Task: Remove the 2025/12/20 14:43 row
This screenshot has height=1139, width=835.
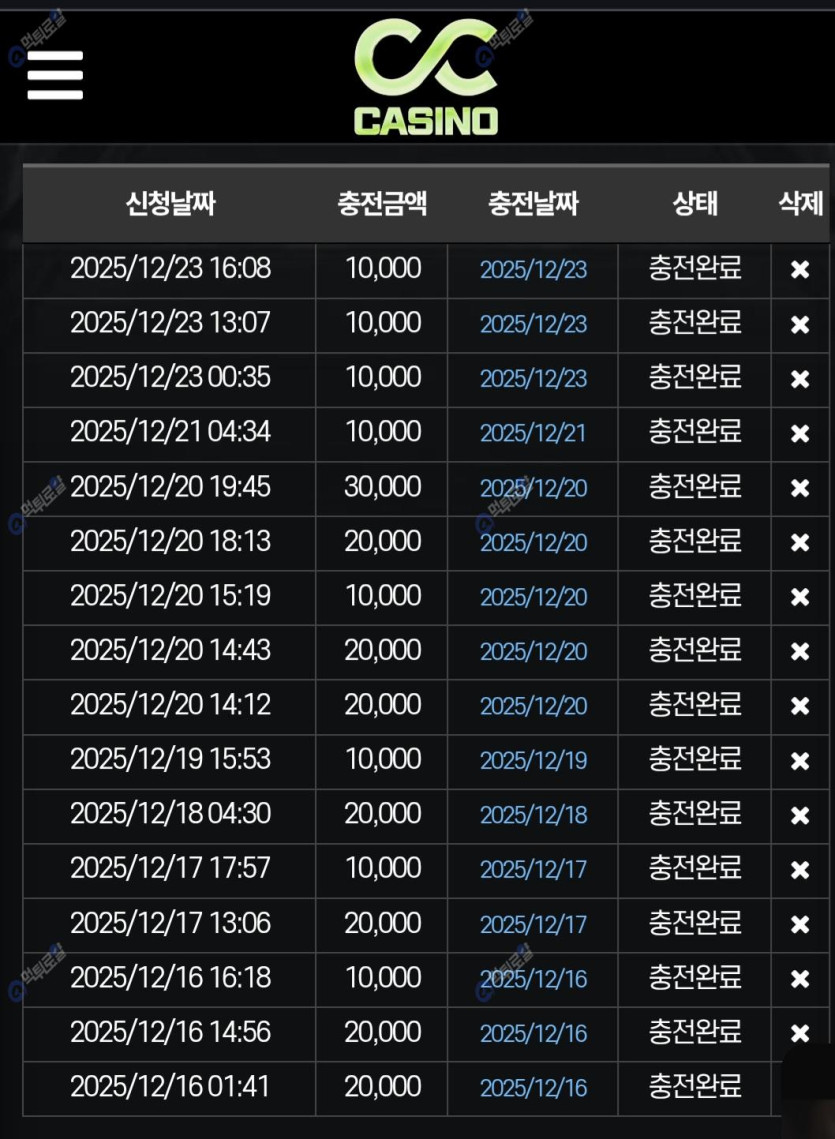Action: (x=800, y=652)
